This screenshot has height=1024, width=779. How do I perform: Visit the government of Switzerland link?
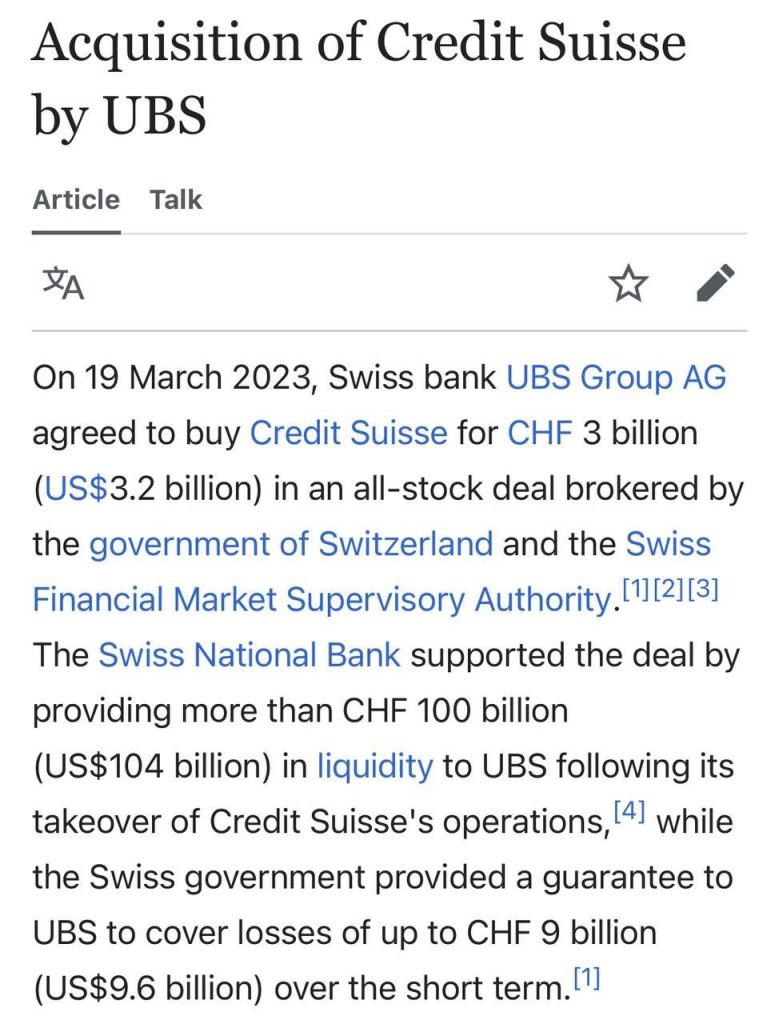tap(291, 544)
